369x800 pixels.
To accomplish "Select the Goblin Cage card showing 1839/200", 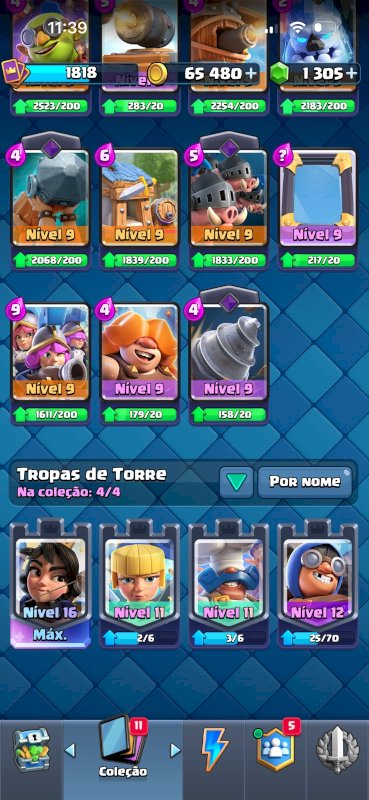I will [x=140, y=209].
